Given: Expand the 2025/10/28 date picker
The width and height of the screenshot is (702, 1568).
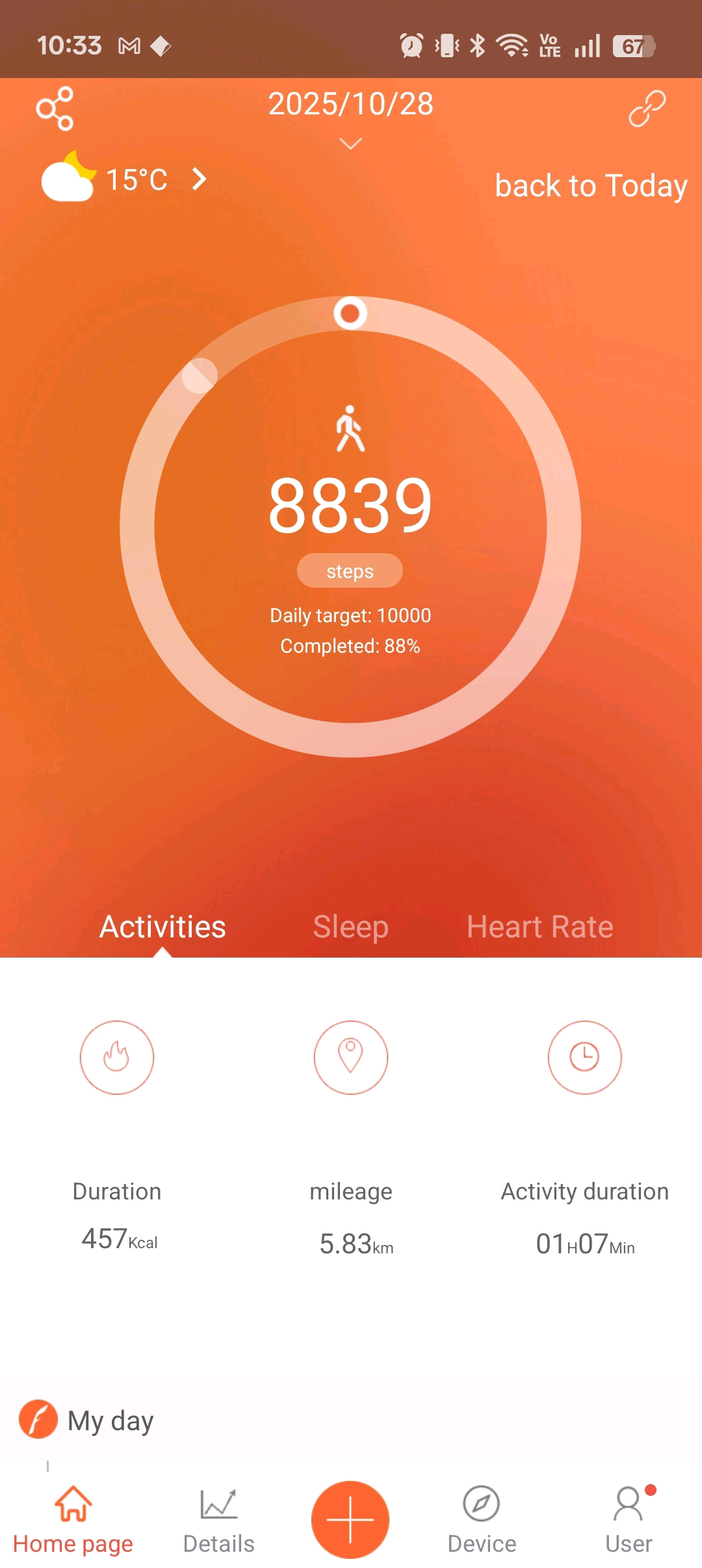Looking at the screenshot, I should tap(350, 117).
